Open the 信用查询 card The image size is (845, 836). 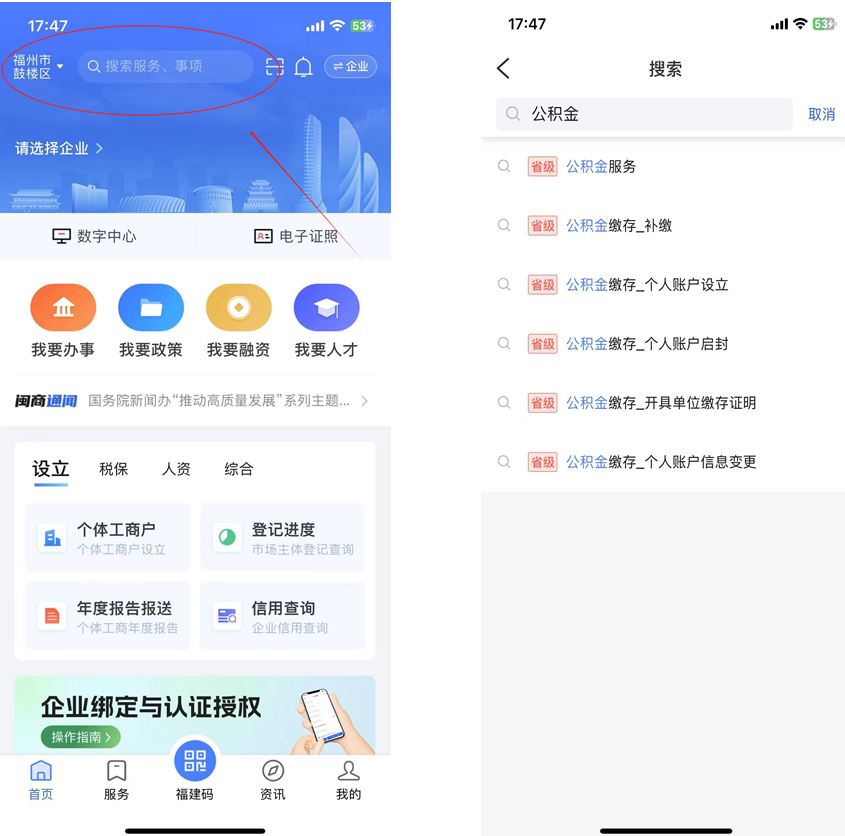(x=283, y=616)
